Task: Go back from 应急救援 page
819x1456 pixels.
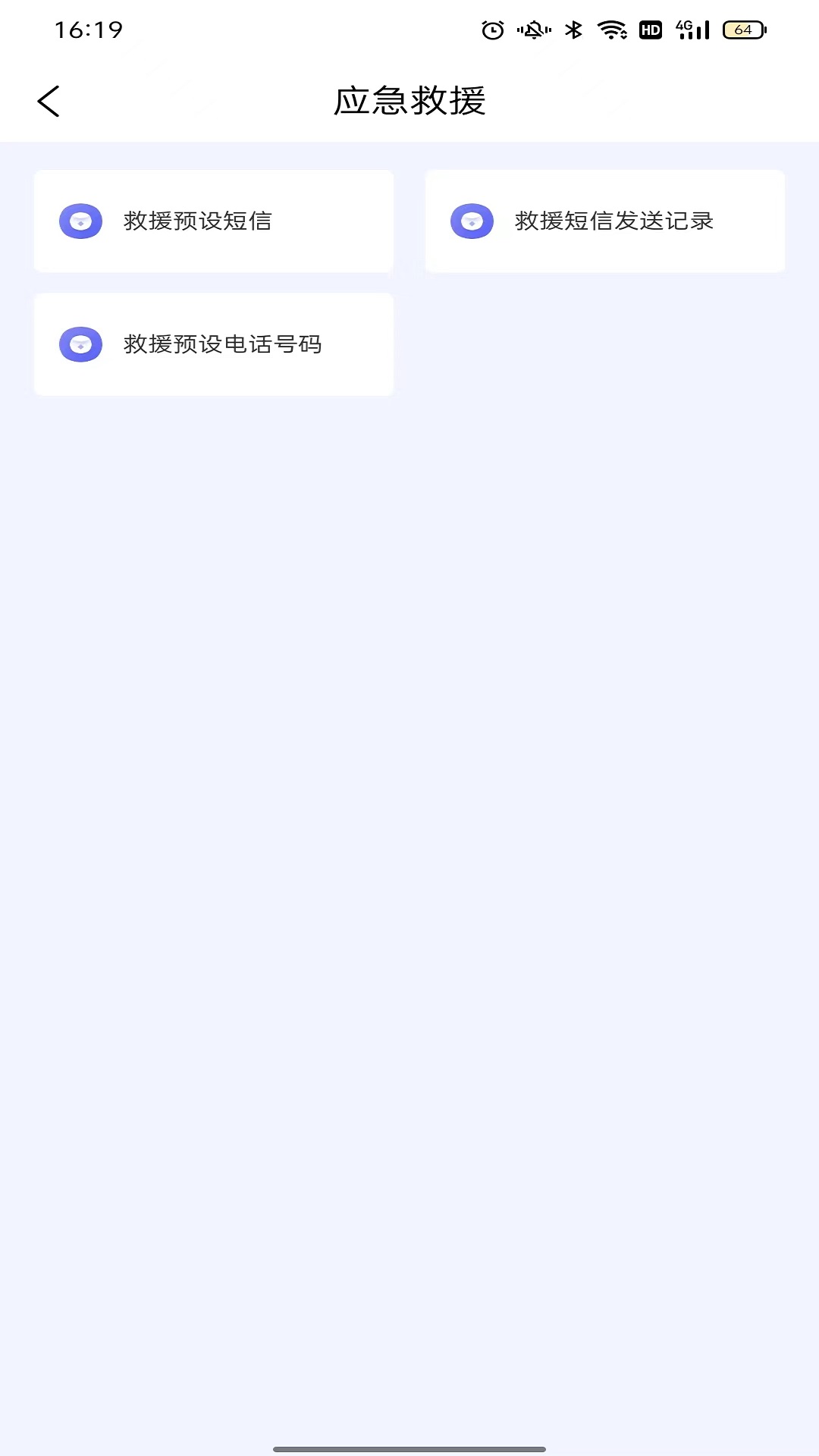Action: coord(49,102)
